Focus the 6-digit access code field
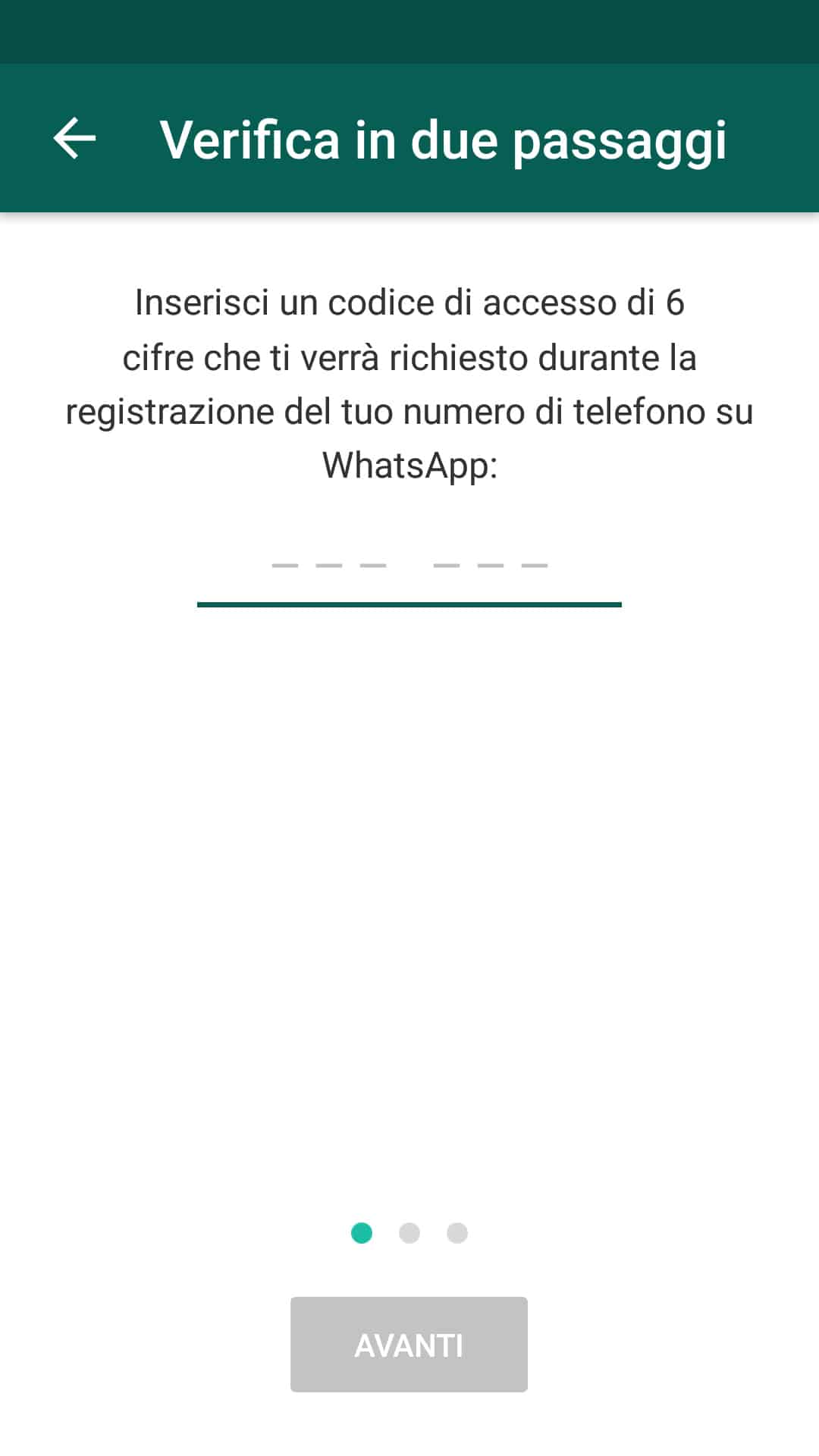Image resolution: width=819 pixels, height=1456 pixels. (x=409, y=567)
